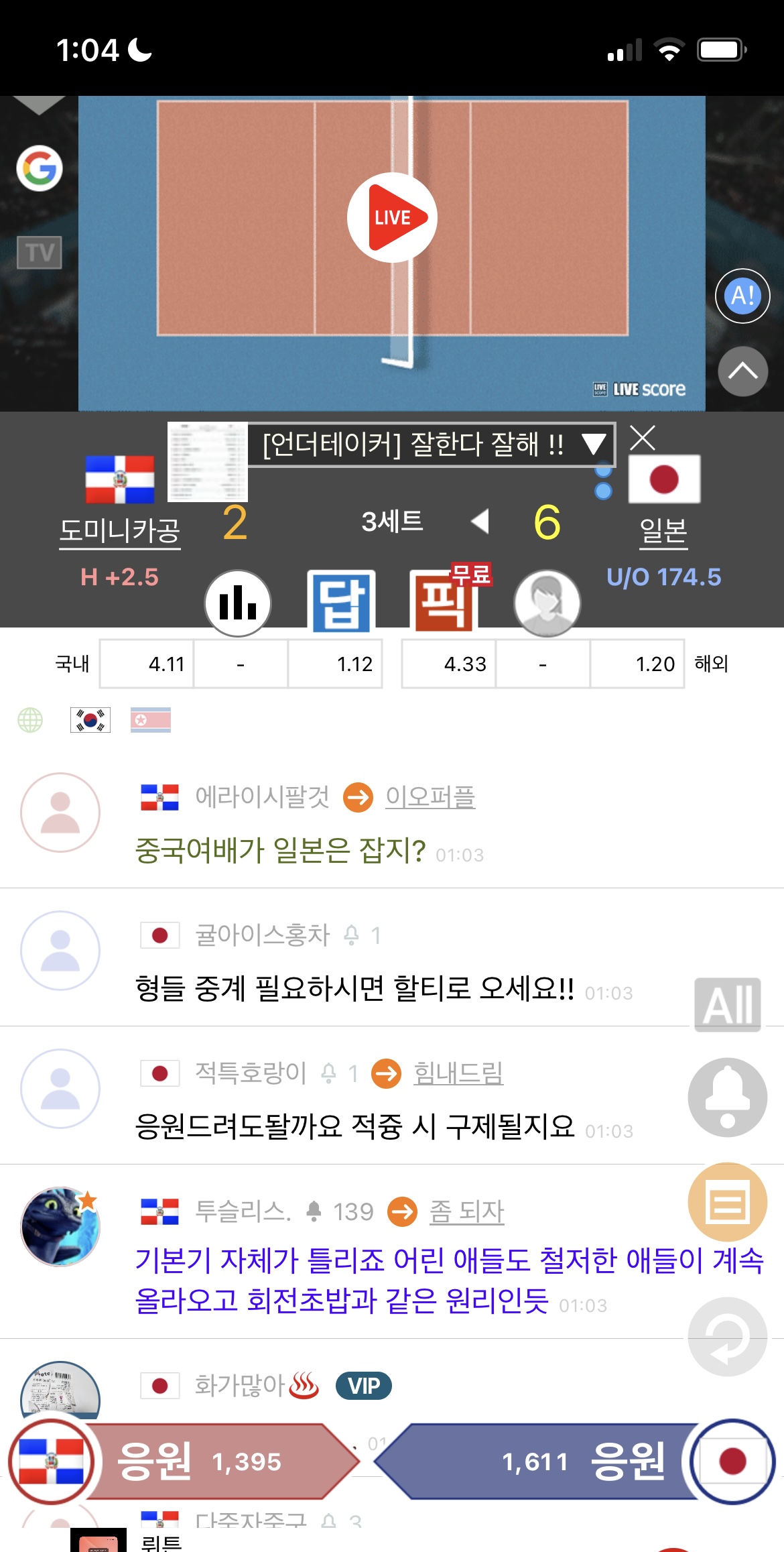Viewport: 784px width, 1552px height.
Task: Expand the 언더테이커 banner message dropdown
Action: click(594, 444)
